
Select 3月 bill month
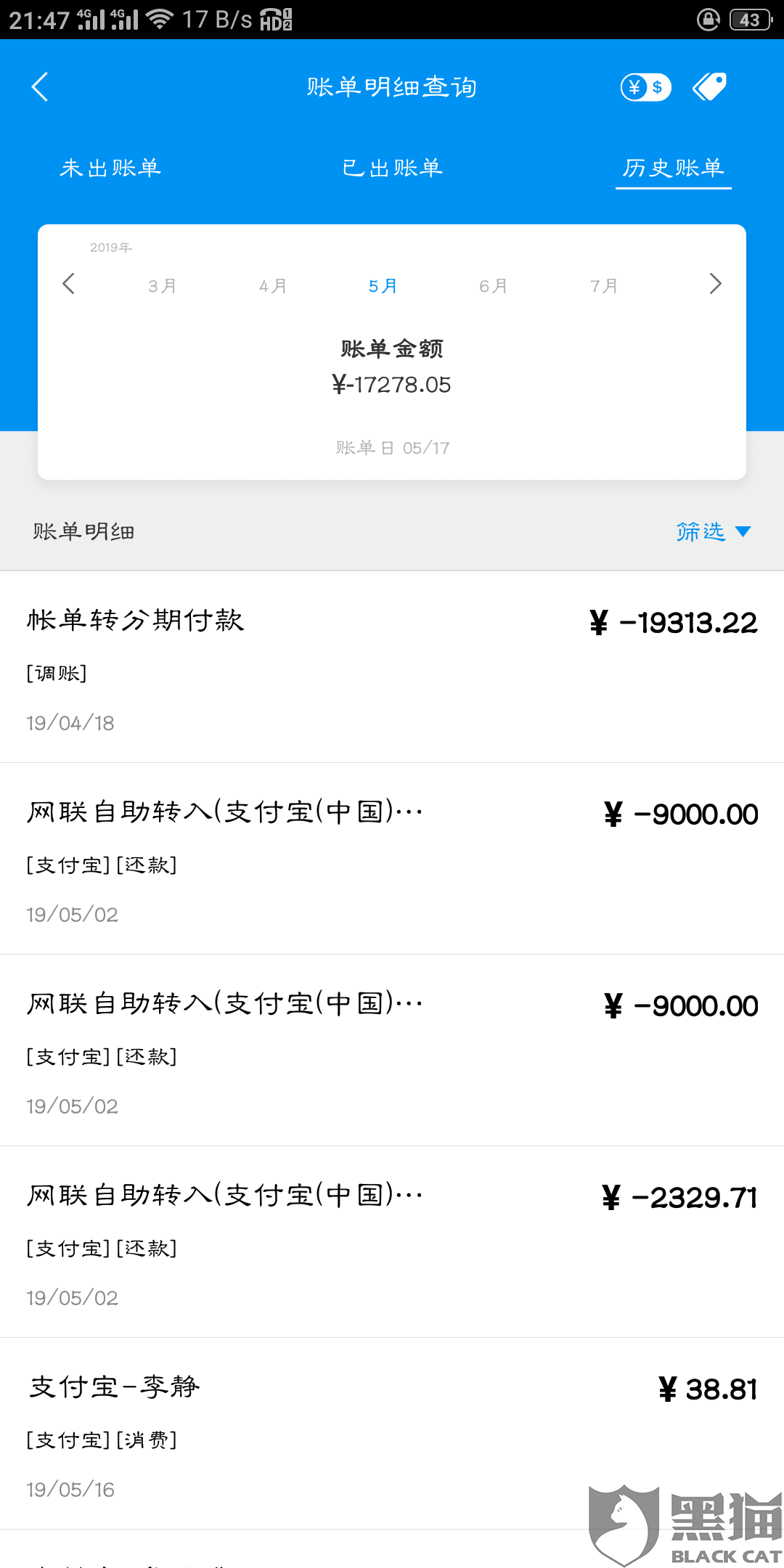point(162,286)
